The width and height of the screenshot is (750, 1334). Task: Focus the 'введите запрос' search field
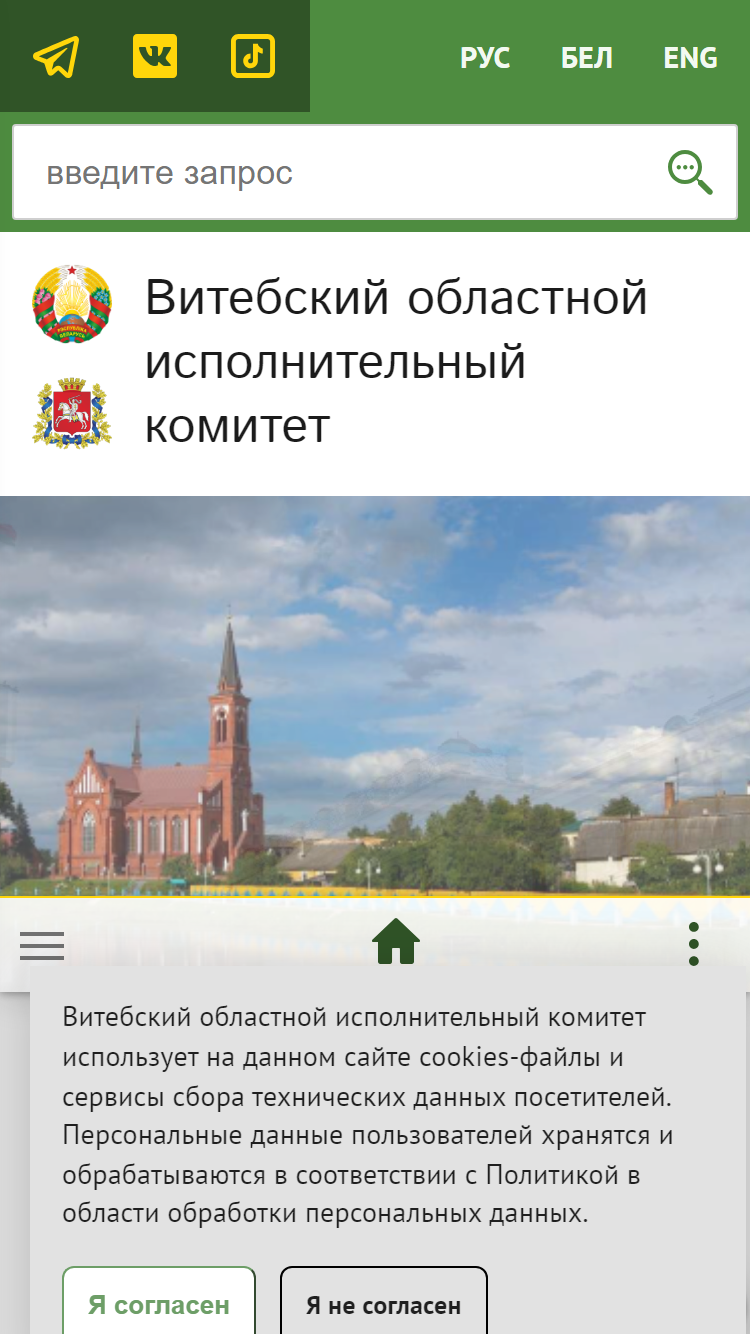click(336, 173)
